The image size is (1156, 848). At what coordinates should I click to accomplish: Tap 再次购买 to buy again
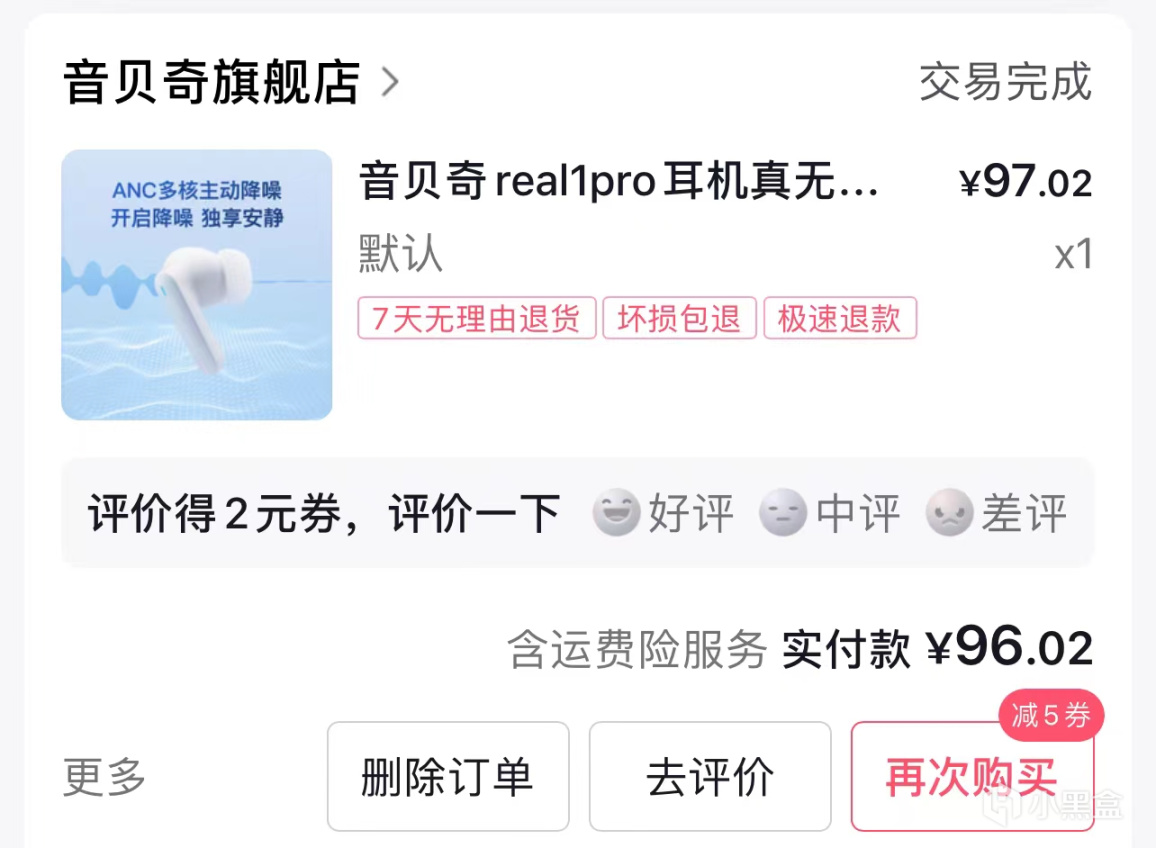tap(971, 777)
